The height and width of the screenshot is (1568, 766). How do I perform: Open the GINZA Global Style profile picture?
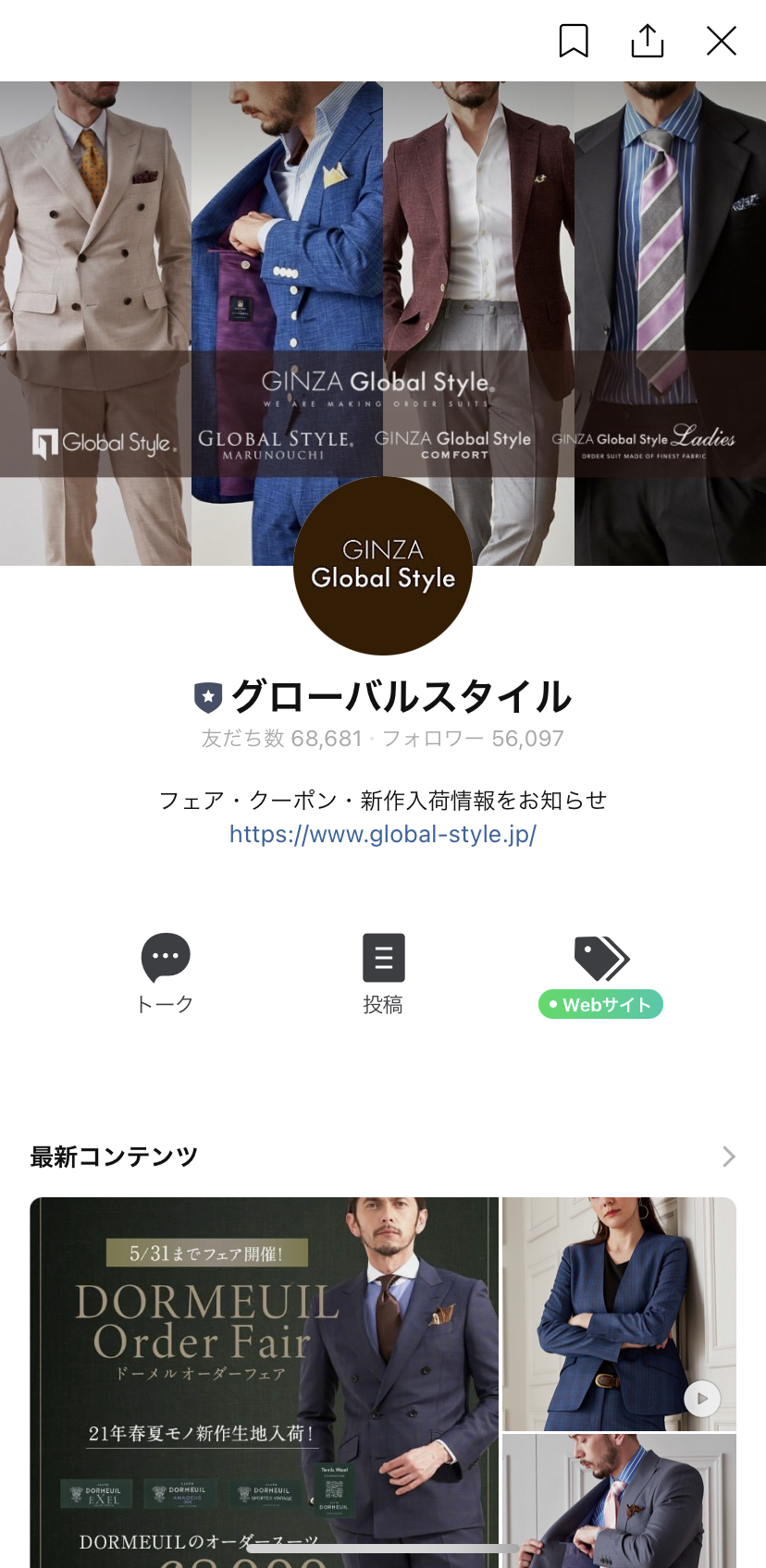[383, 566]
